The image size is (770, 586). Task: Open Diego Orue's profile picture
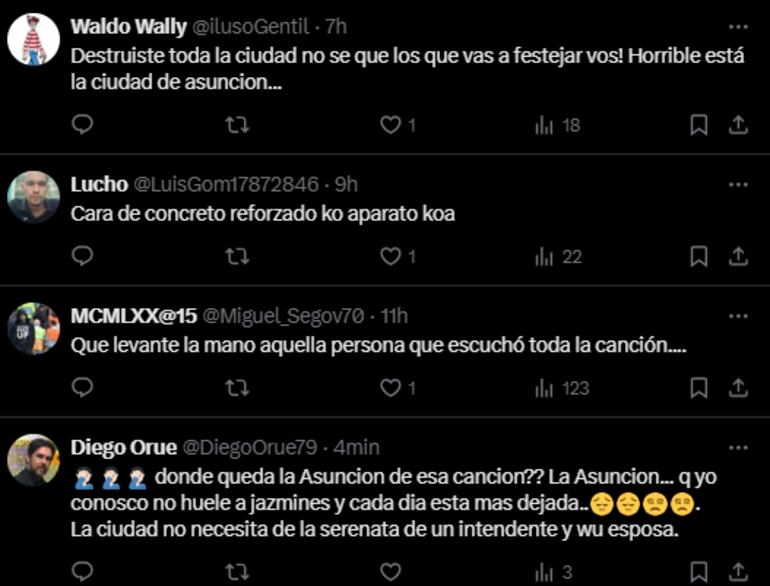pyautogui.click(x=33, y=460)
